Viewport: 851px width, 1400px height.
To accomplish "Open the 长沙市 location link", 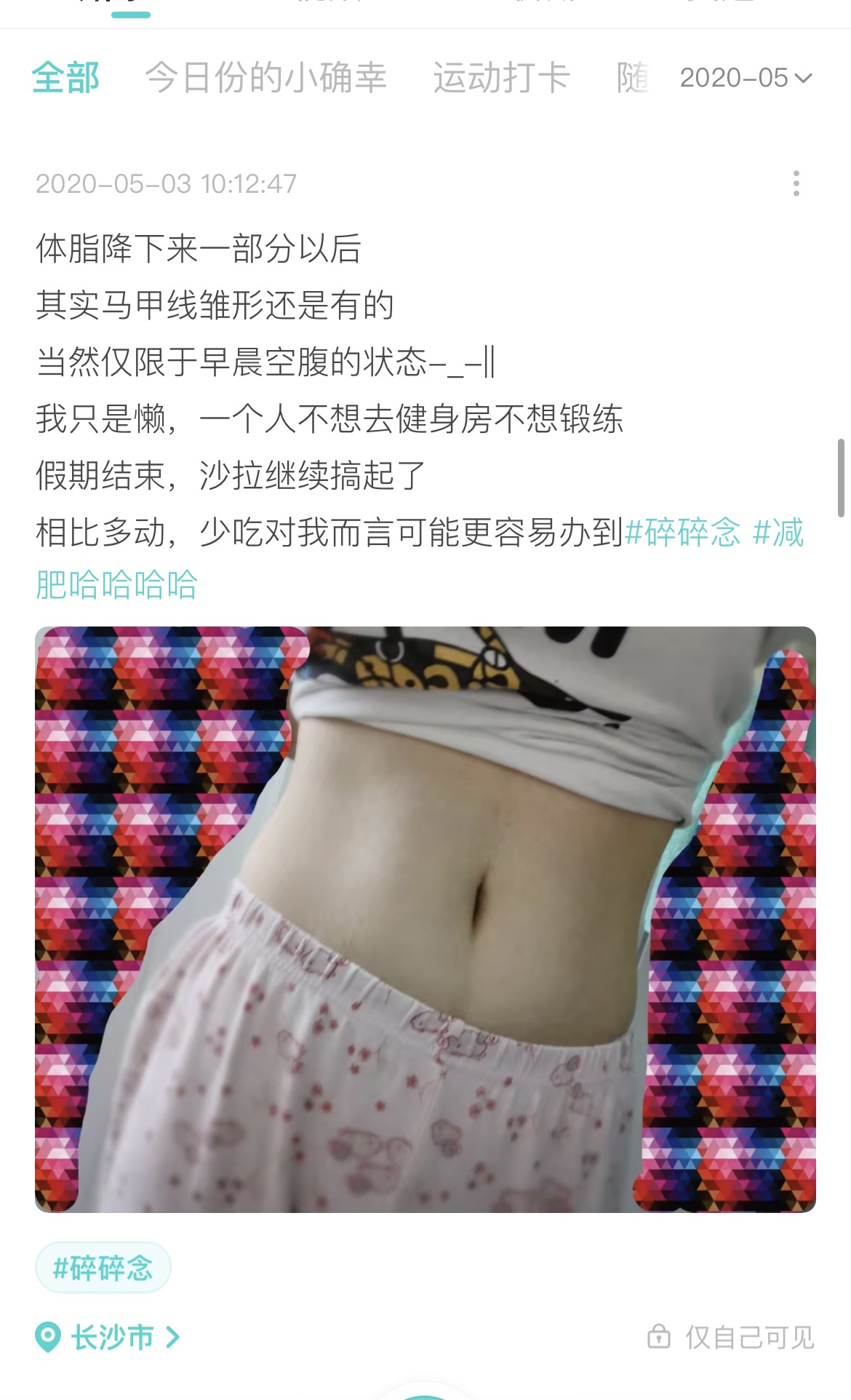I will pyautogui.click(x=108, y=1337).
